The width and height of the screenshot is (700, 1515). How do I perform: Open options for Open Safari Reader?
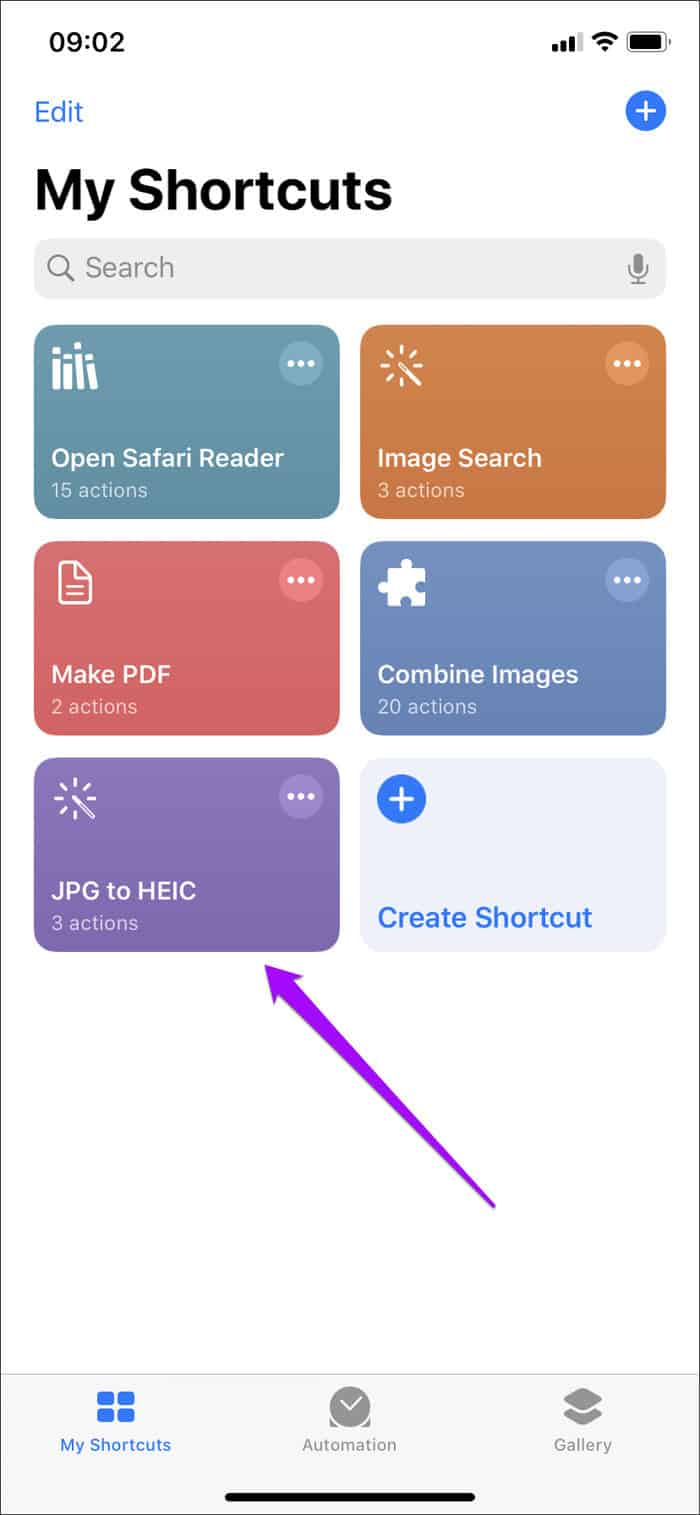(301, 363)
